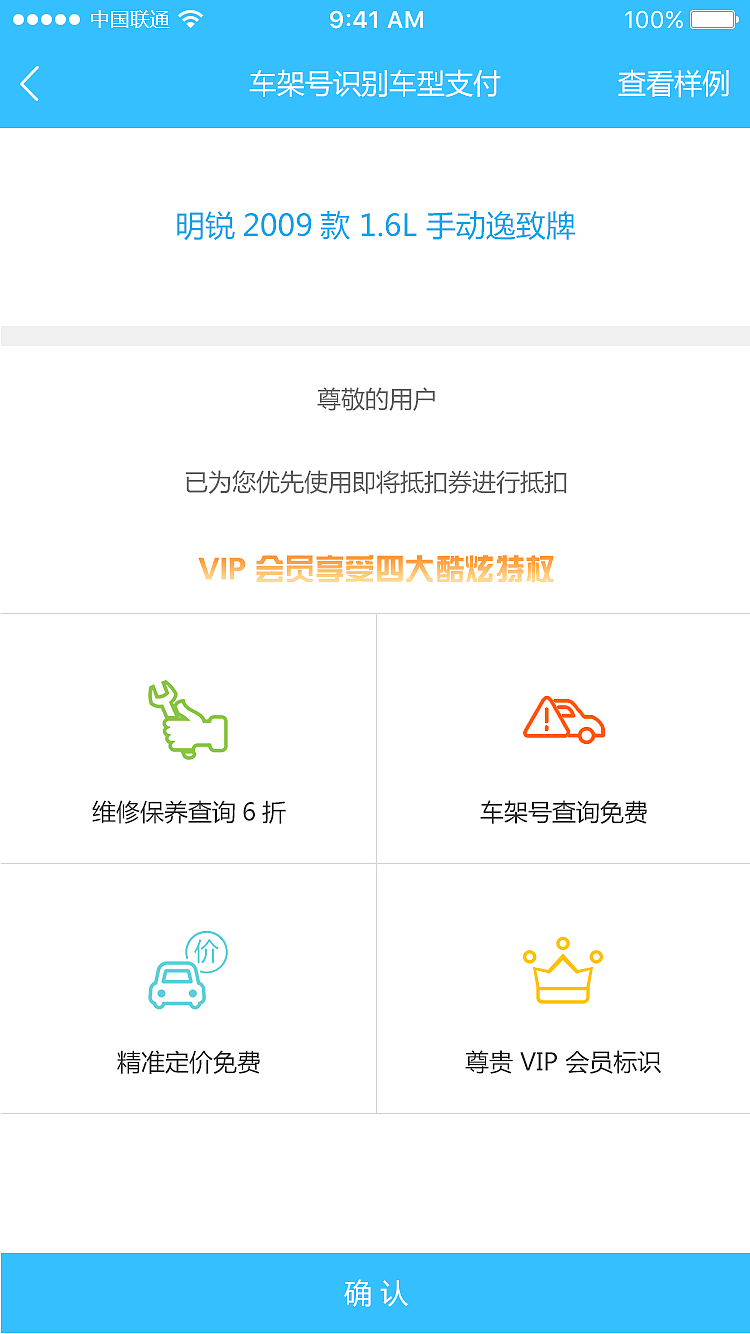750x1334 pixels.
Task: Select the wrench icon for 维修保养查询
Action: point(186,718)
